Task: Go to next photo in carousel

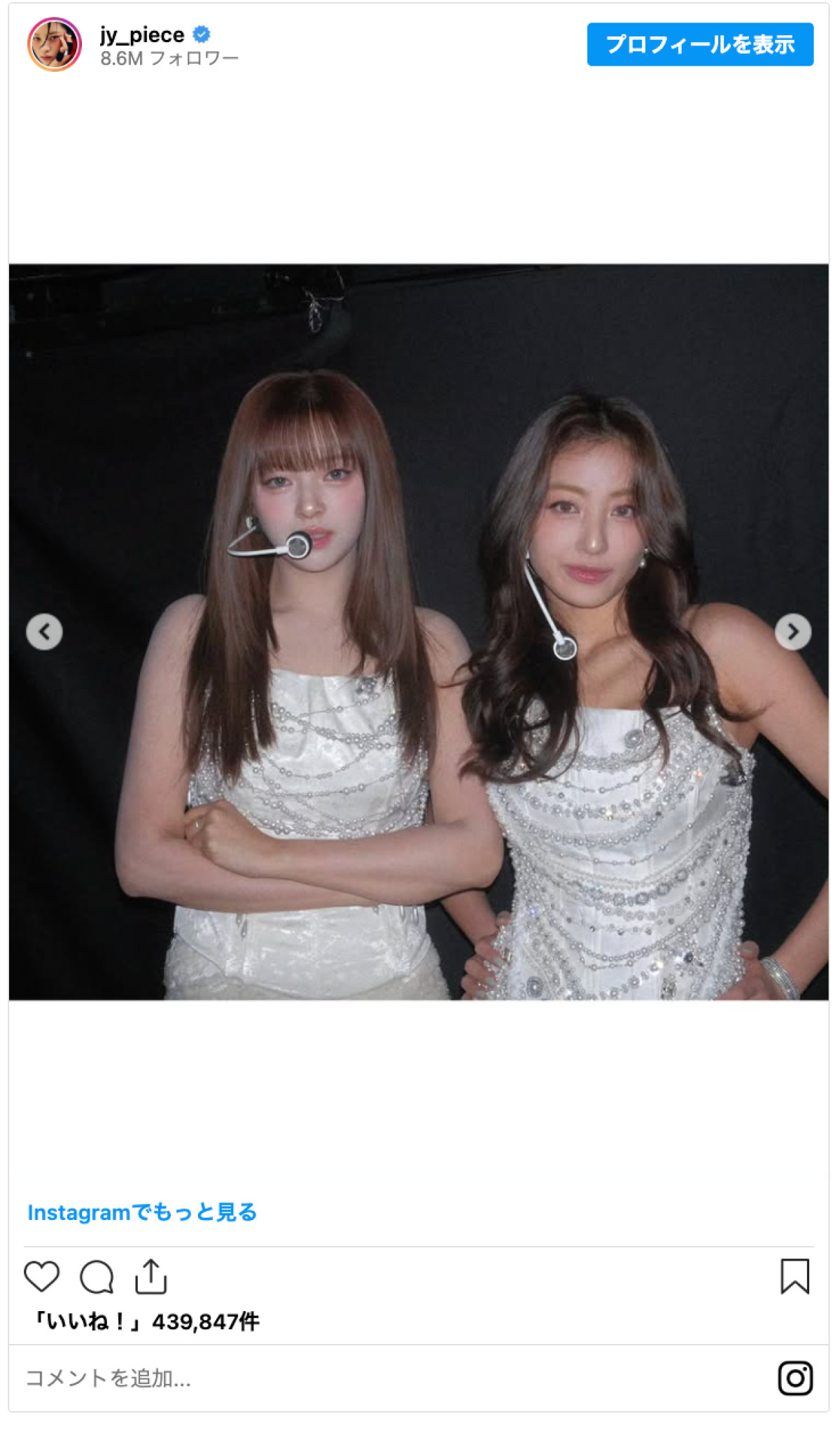Action: click(x=792, y=632)
